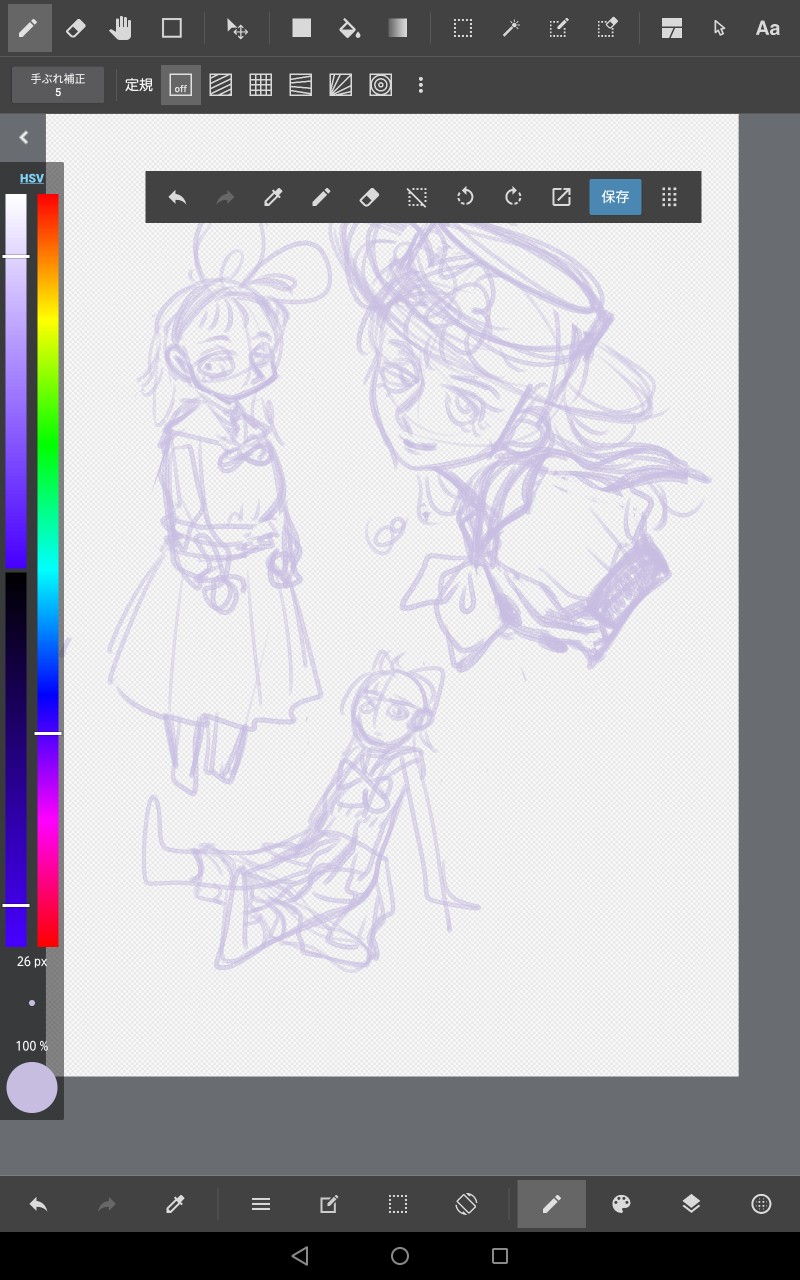The width and height of the screenshot is (800, 1280).
Task: Open the grid menu beside 保存
Action: coord(670,197)
